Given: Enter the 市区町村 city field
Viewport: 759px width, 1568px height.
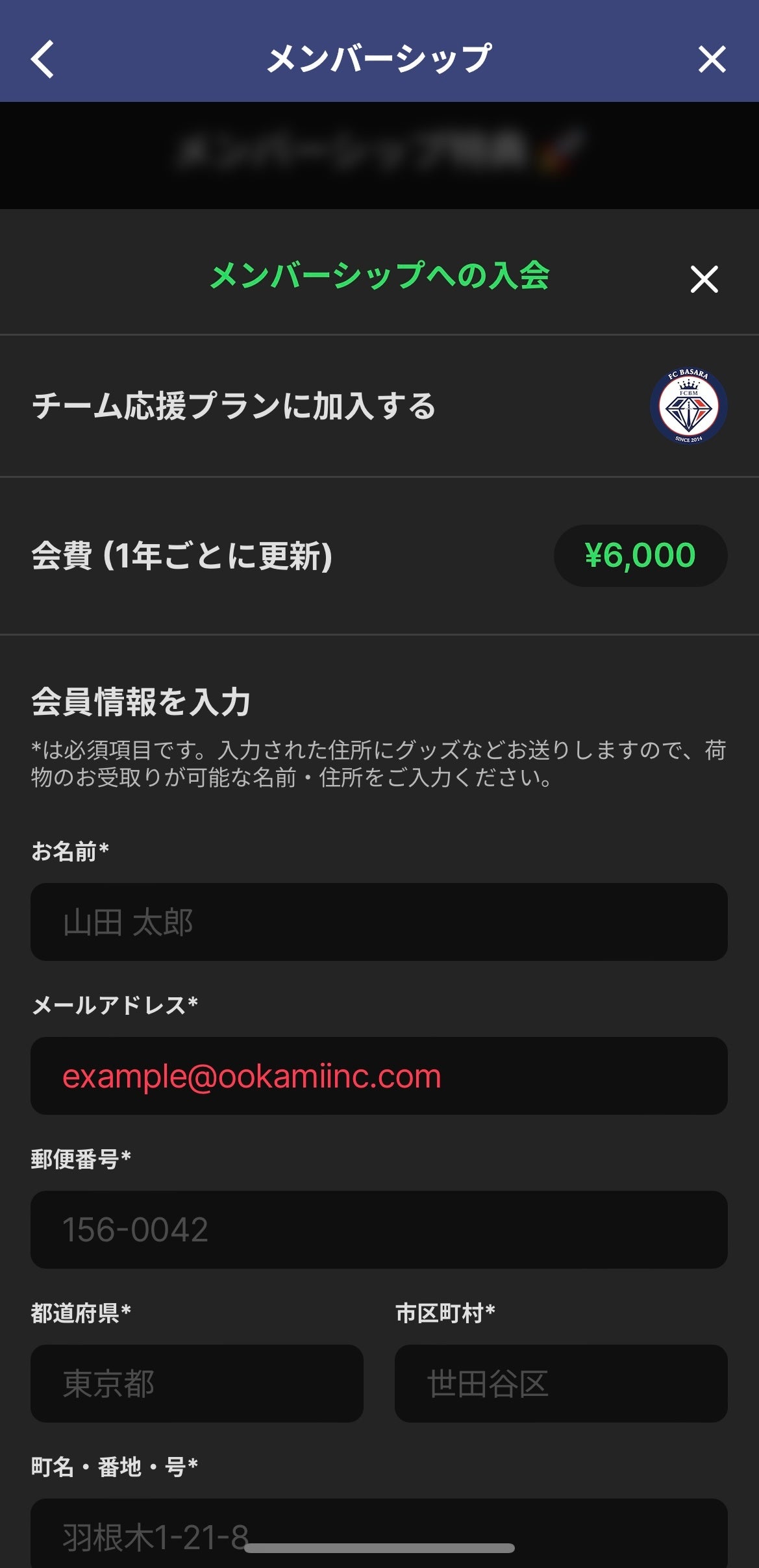Looking at the screenshot, I should [x=560, y=1384].
